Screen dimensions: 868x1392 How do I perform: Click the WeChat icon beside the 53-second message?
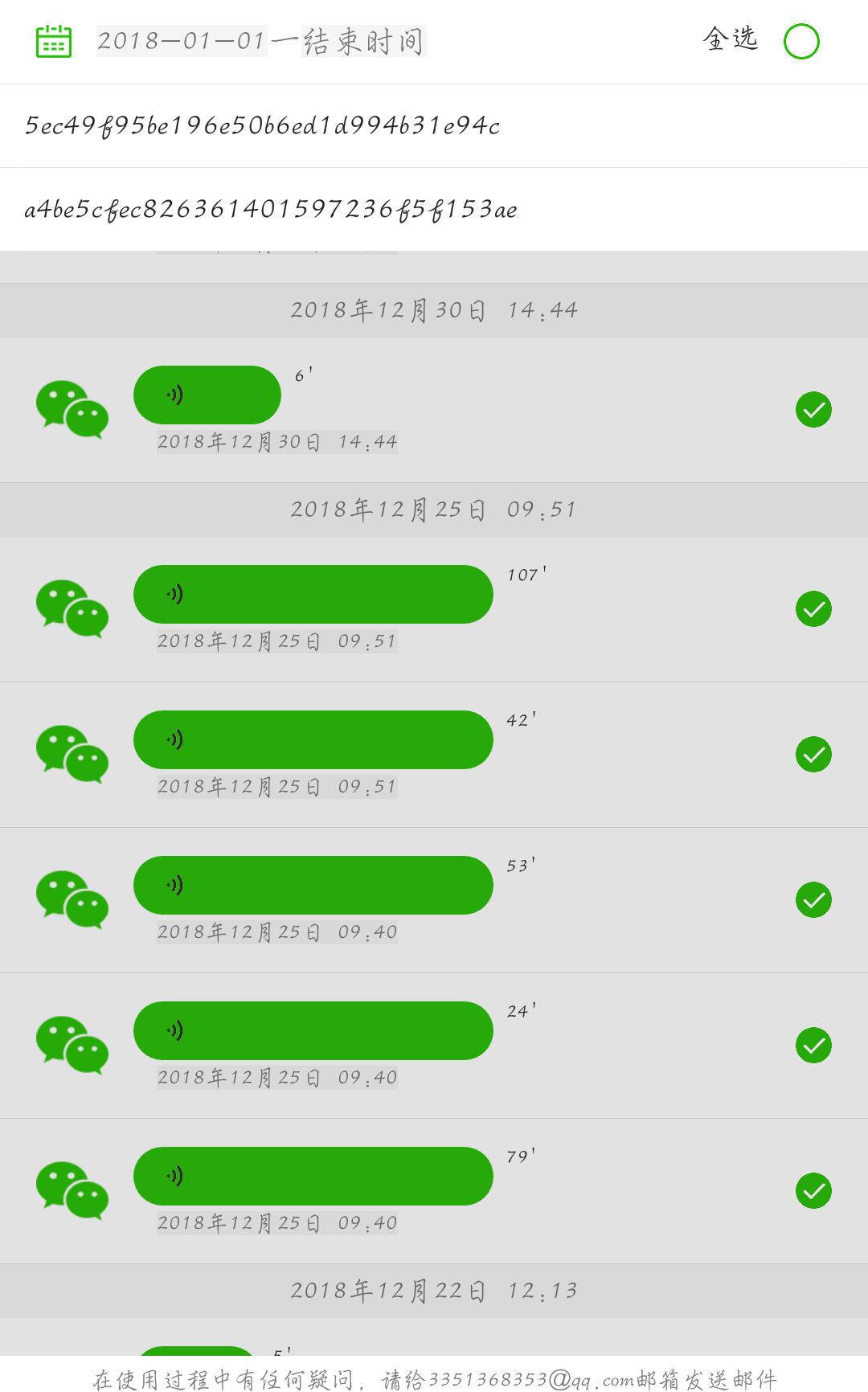72,899
